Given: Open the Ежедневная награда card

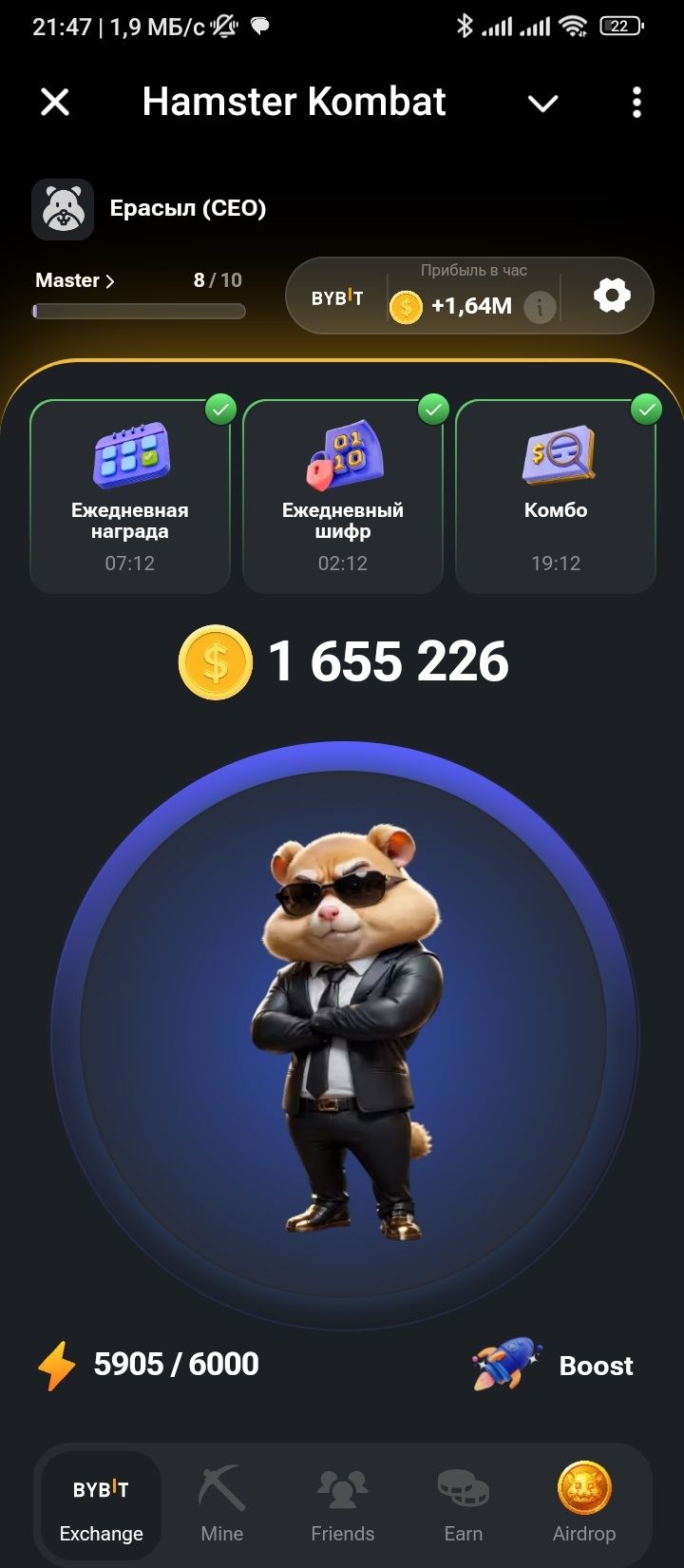Looking at the screenshot, I should point(130,496).
